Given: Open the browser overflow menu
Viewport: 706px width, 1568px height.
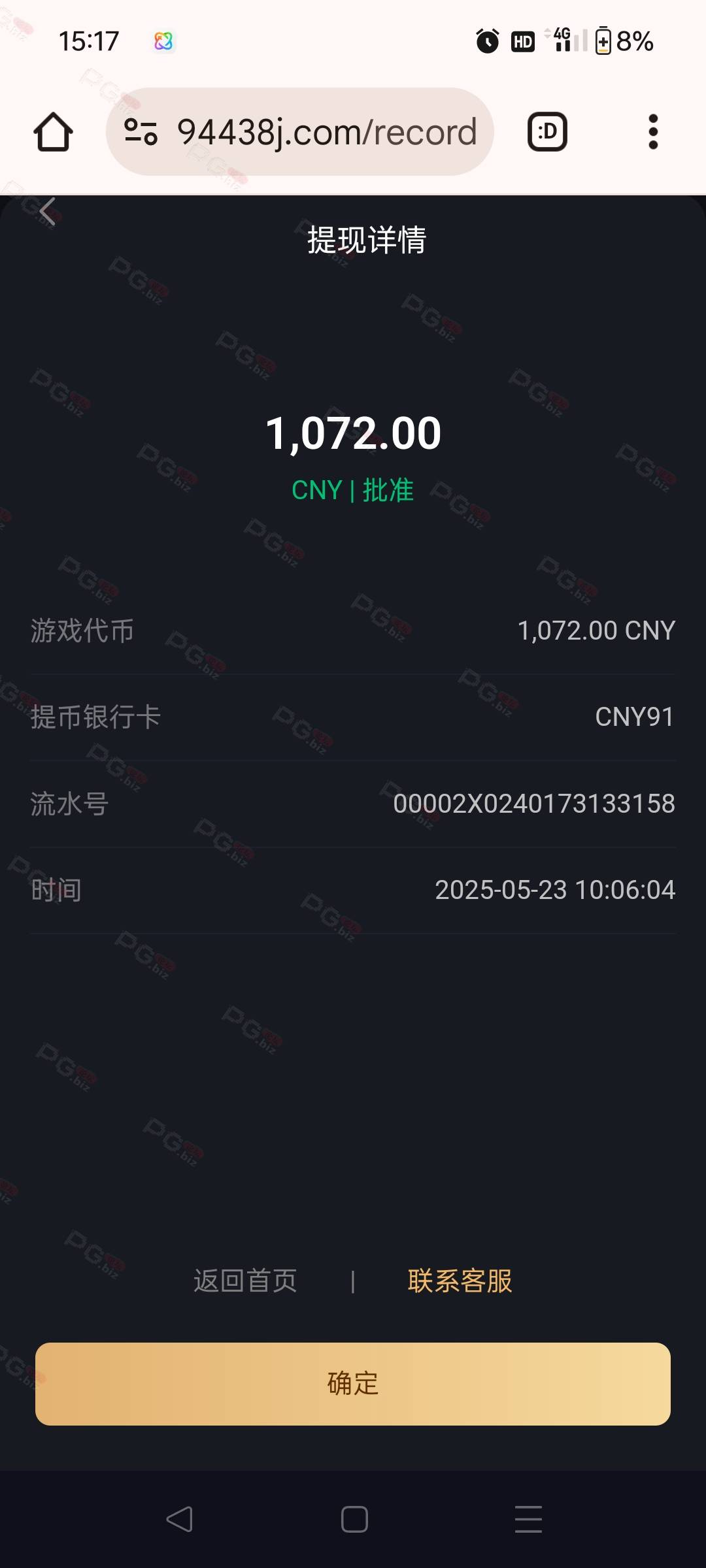Looking at the screenshot, I should (x=652, y=132).
